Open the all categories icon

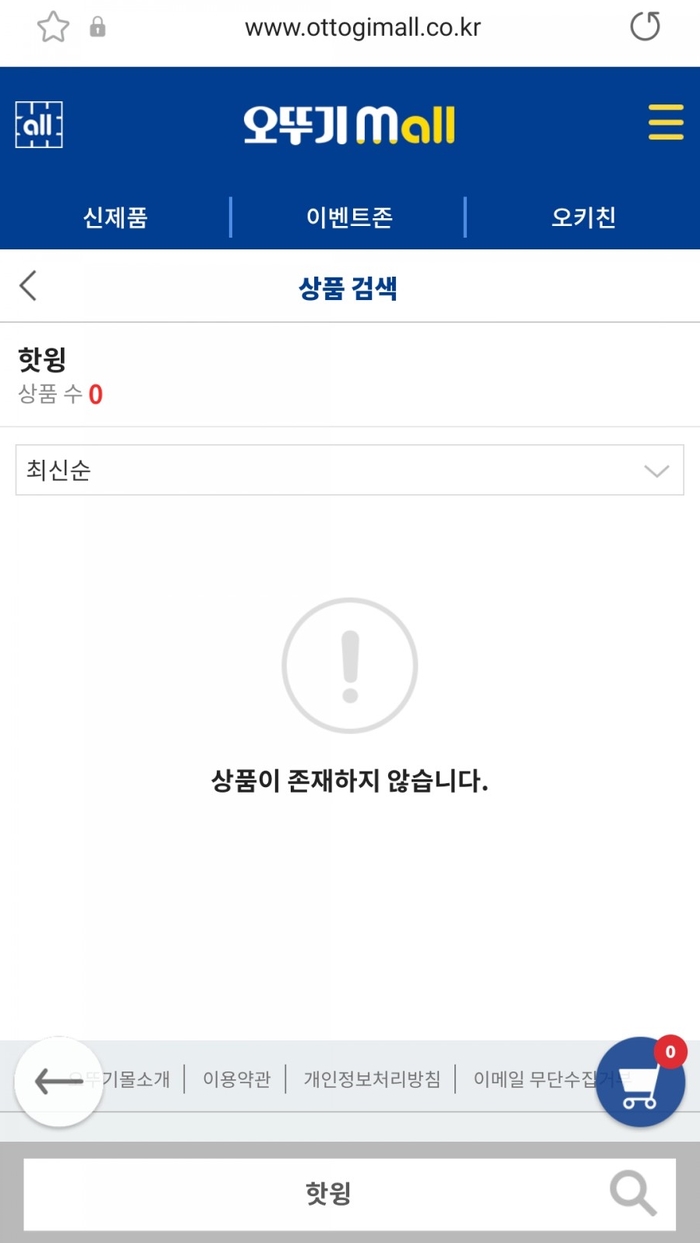pyautogui.click(x=39, y=125)
